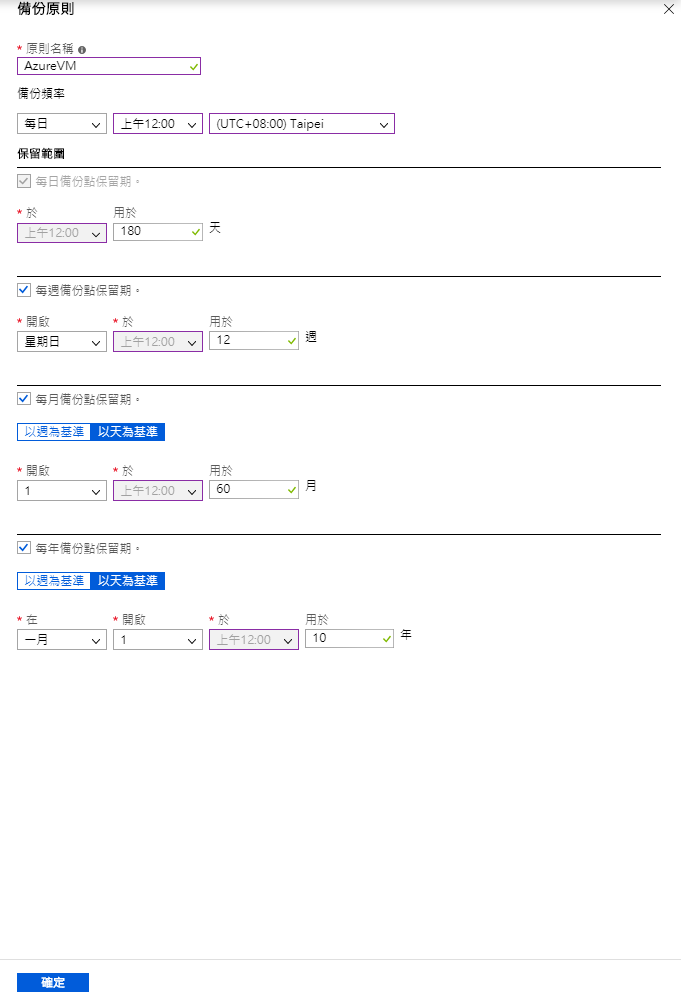The width and height of the screenshot is (681, 993).
Task: Edit the yearly retention field showing 10
Action: [x=345, y=638]
